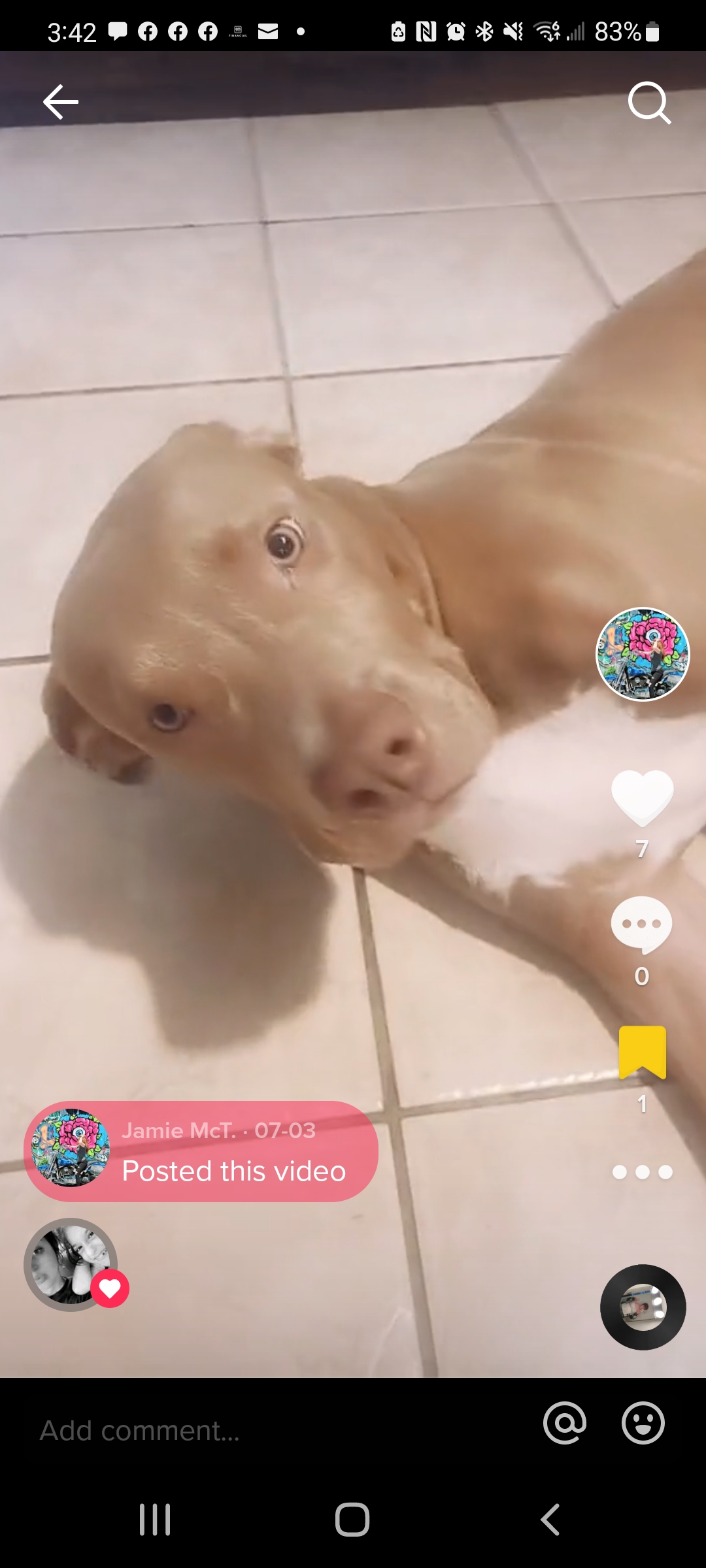Screen dimensions: 706x1568
Task: Open the creator's profile picture on the right
Action: pyautogui.click(x=643, y=654)
